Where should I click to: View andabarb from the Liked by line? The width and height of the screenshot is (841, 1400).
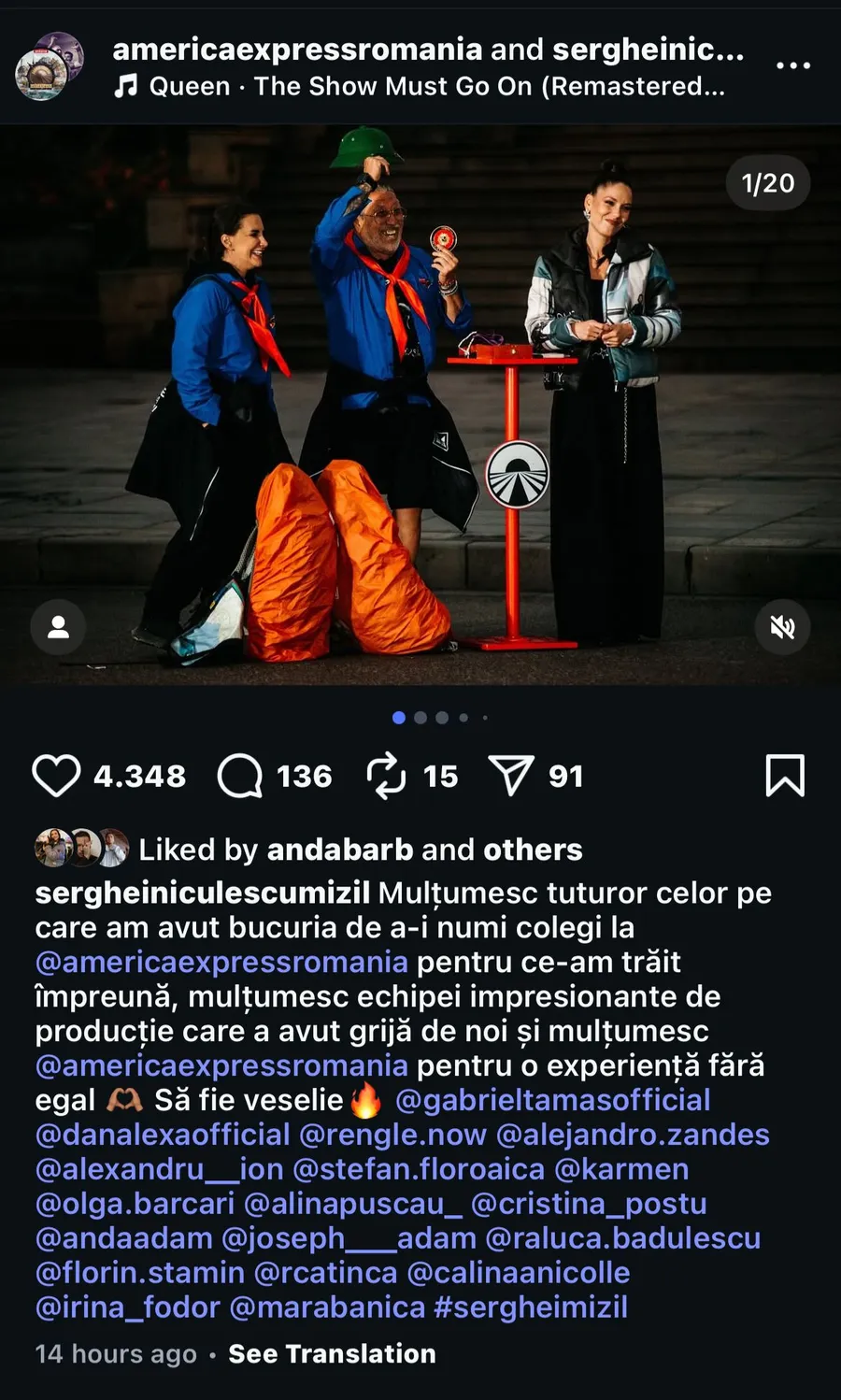coord(339,850)
